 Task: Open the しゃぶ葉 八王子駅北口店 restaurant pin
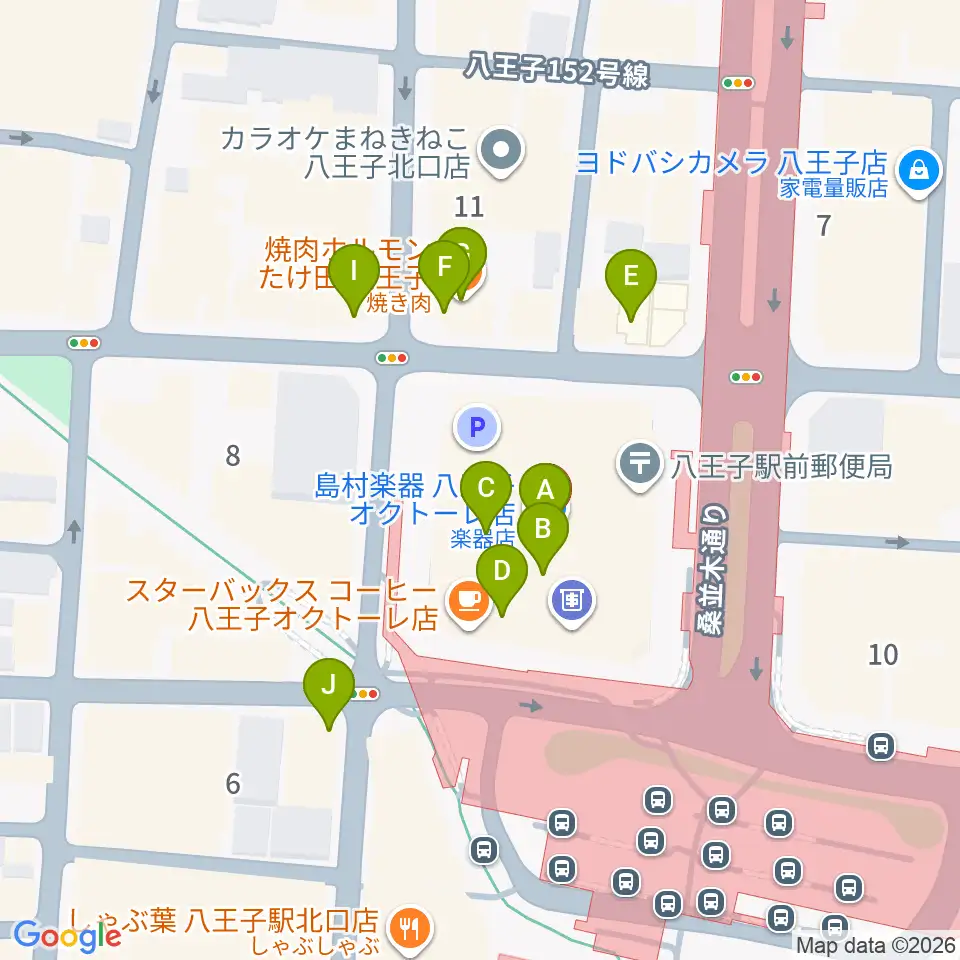(409, 928)
